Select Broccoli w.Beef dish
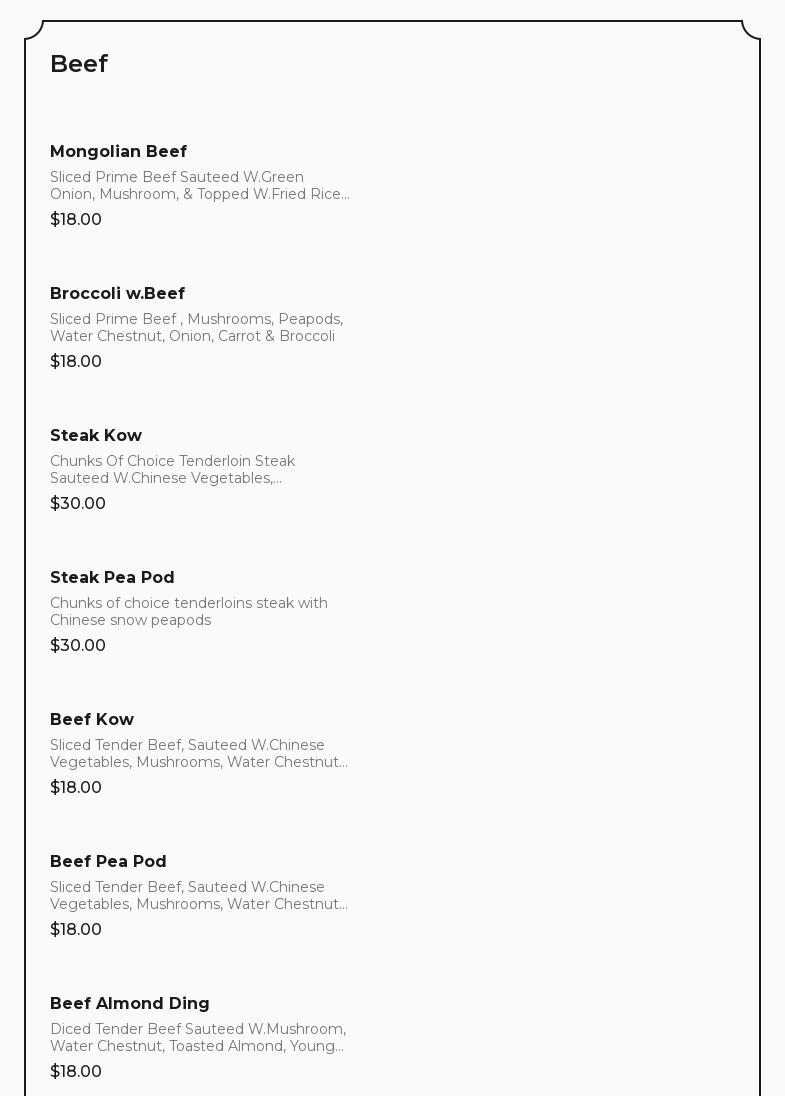 [118, 294]
